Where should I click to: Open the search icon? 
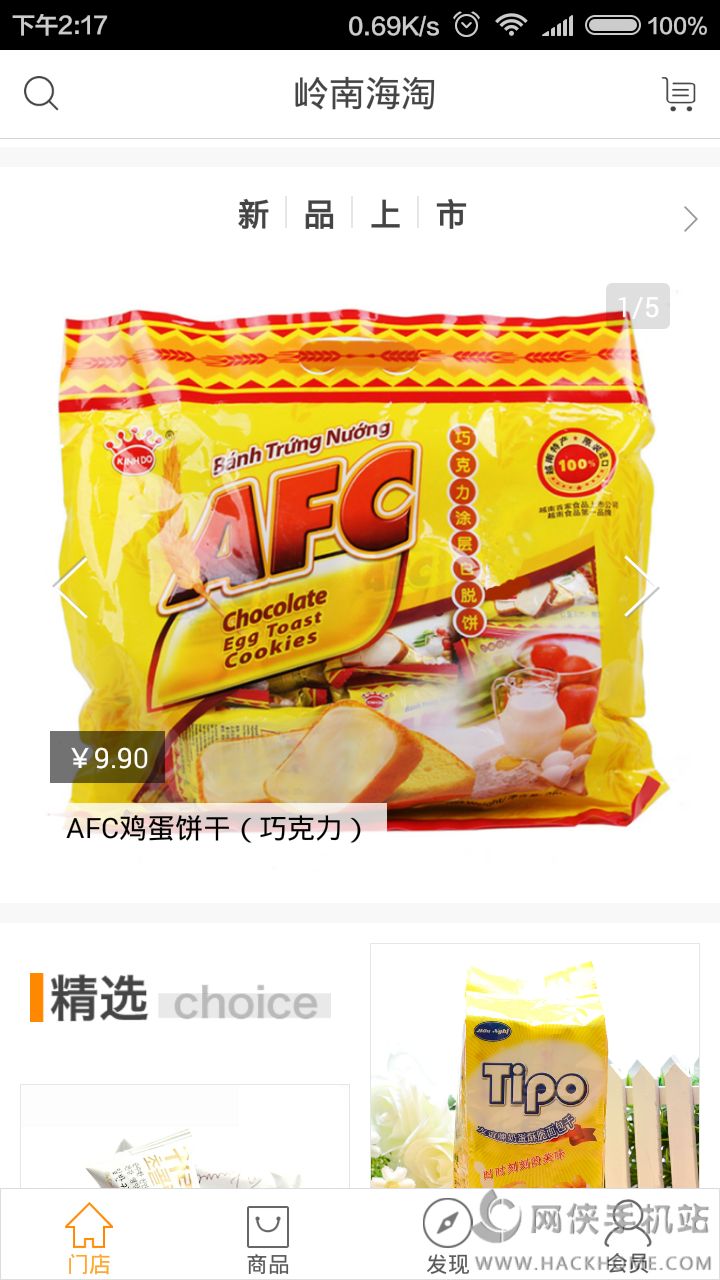[41, 94]
